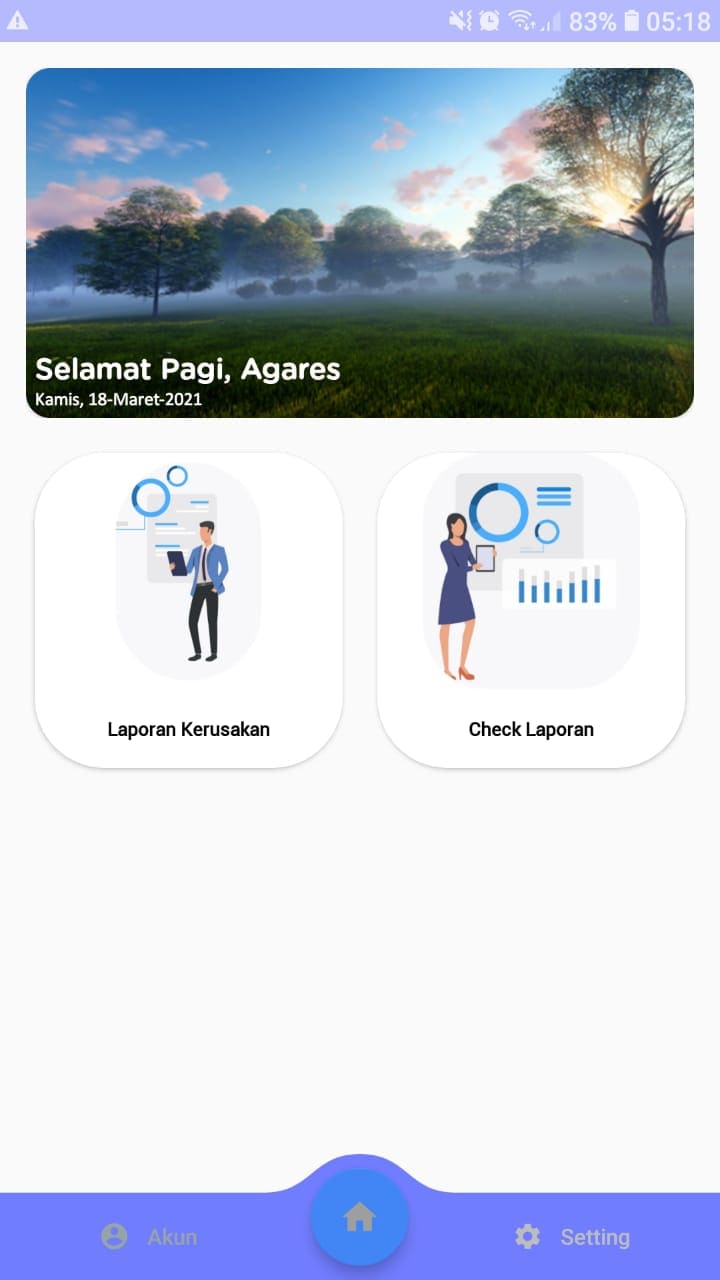Open the Check Laporan card
Image resolution: width=720 pixels, height=1280 pixels.
[531, 610]
